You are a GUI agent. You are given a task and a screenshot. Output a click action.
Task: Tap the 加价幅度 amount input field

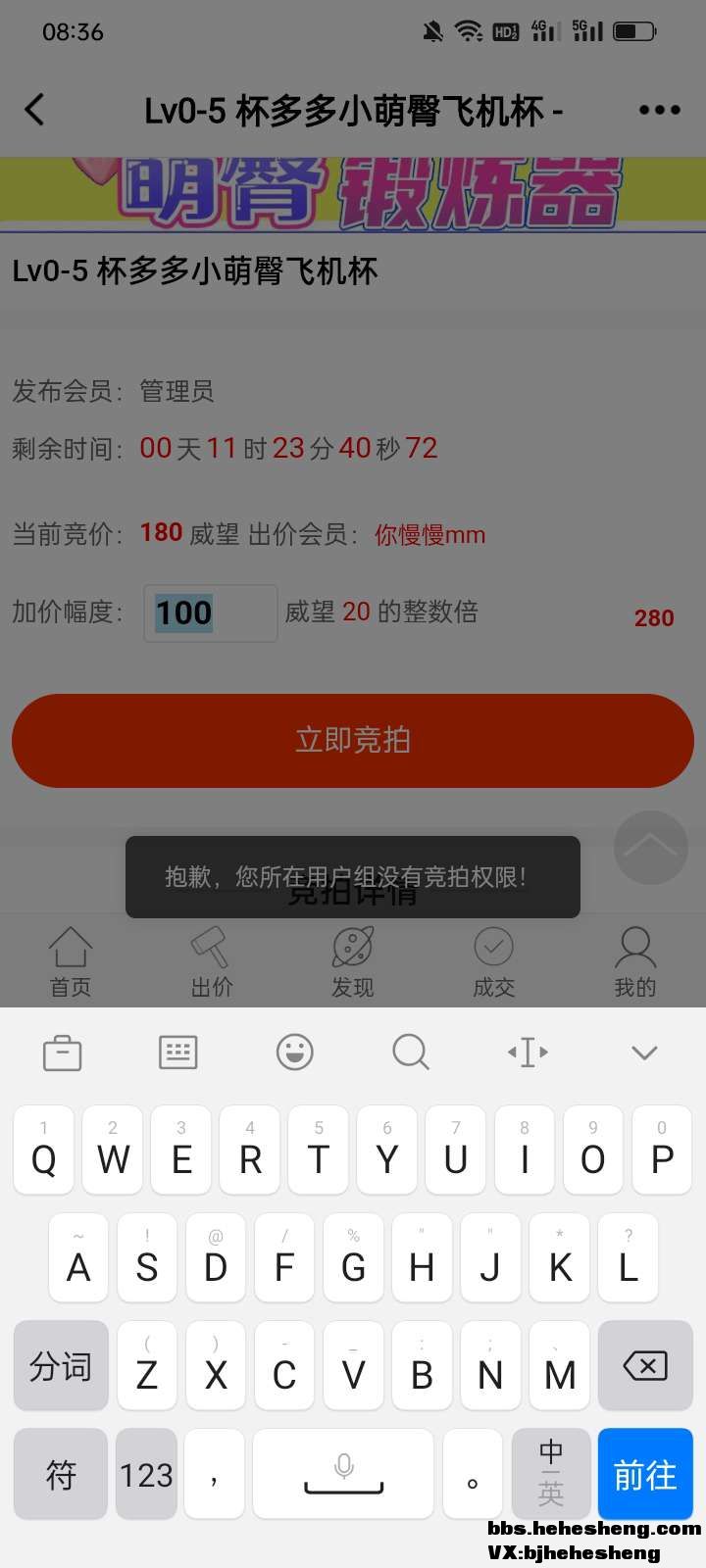tap(210, 613)
